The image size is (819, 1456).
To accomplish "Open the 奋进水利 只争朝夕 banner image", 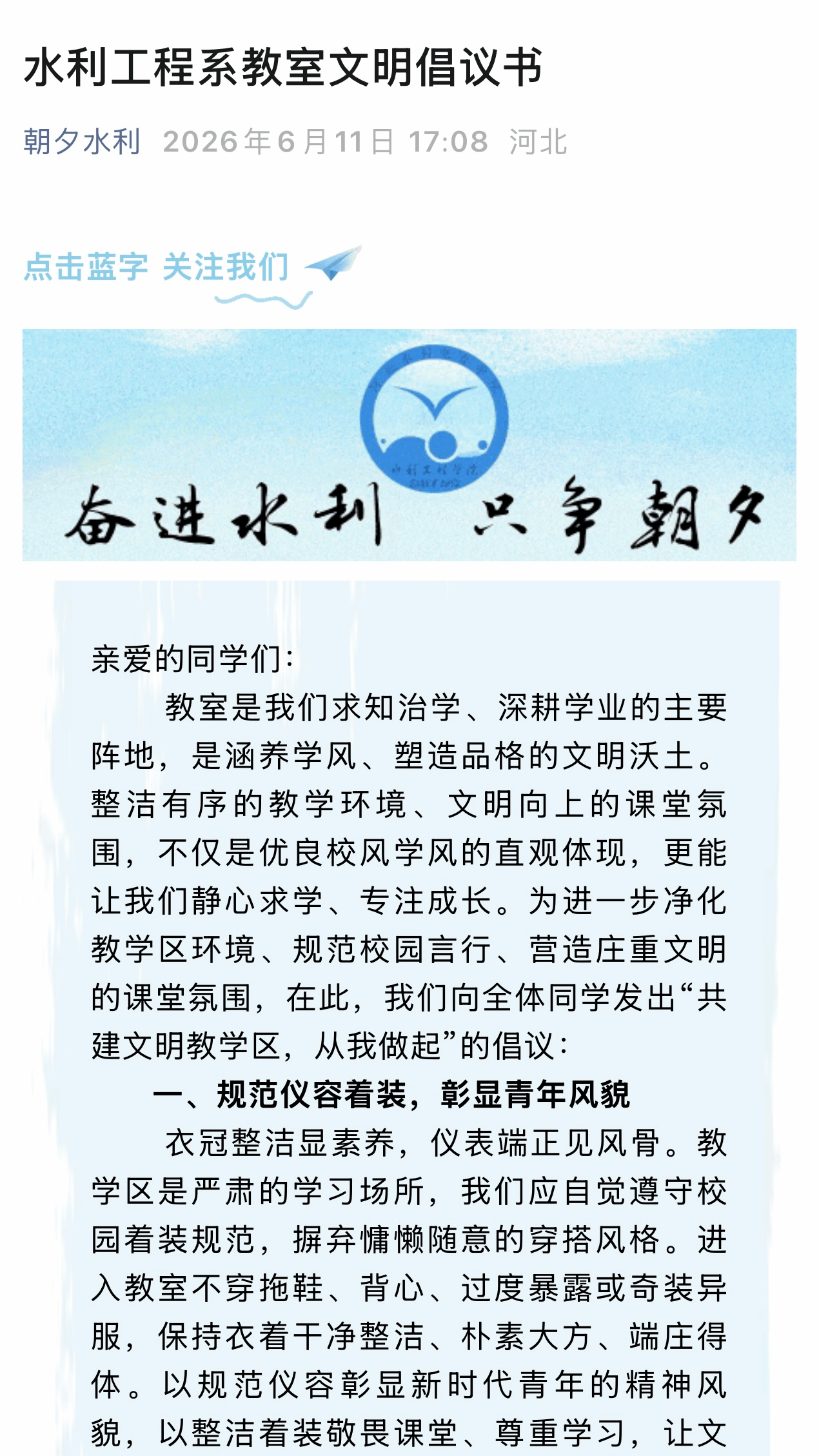I will (x=410, y=445).
